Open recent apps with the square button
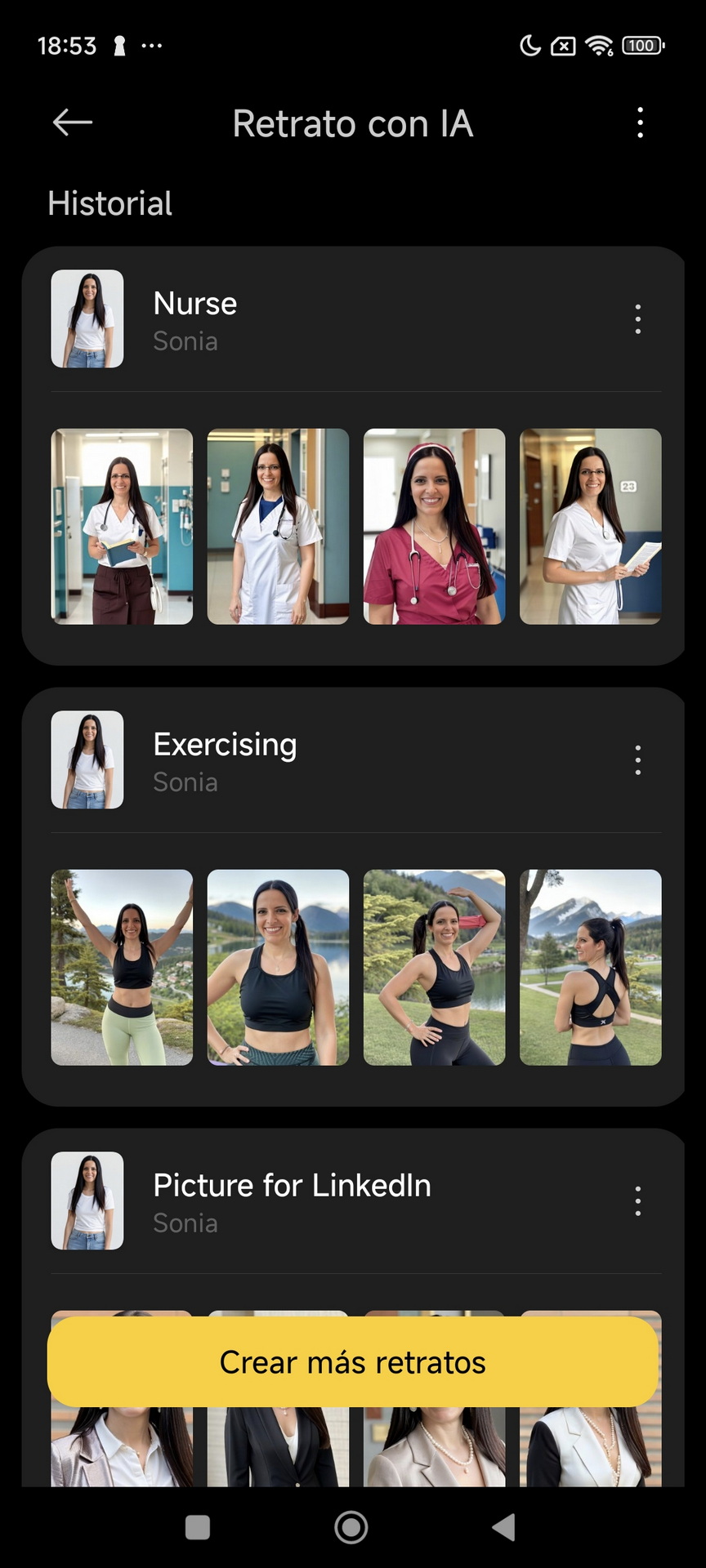 [x=198, y=1527]
